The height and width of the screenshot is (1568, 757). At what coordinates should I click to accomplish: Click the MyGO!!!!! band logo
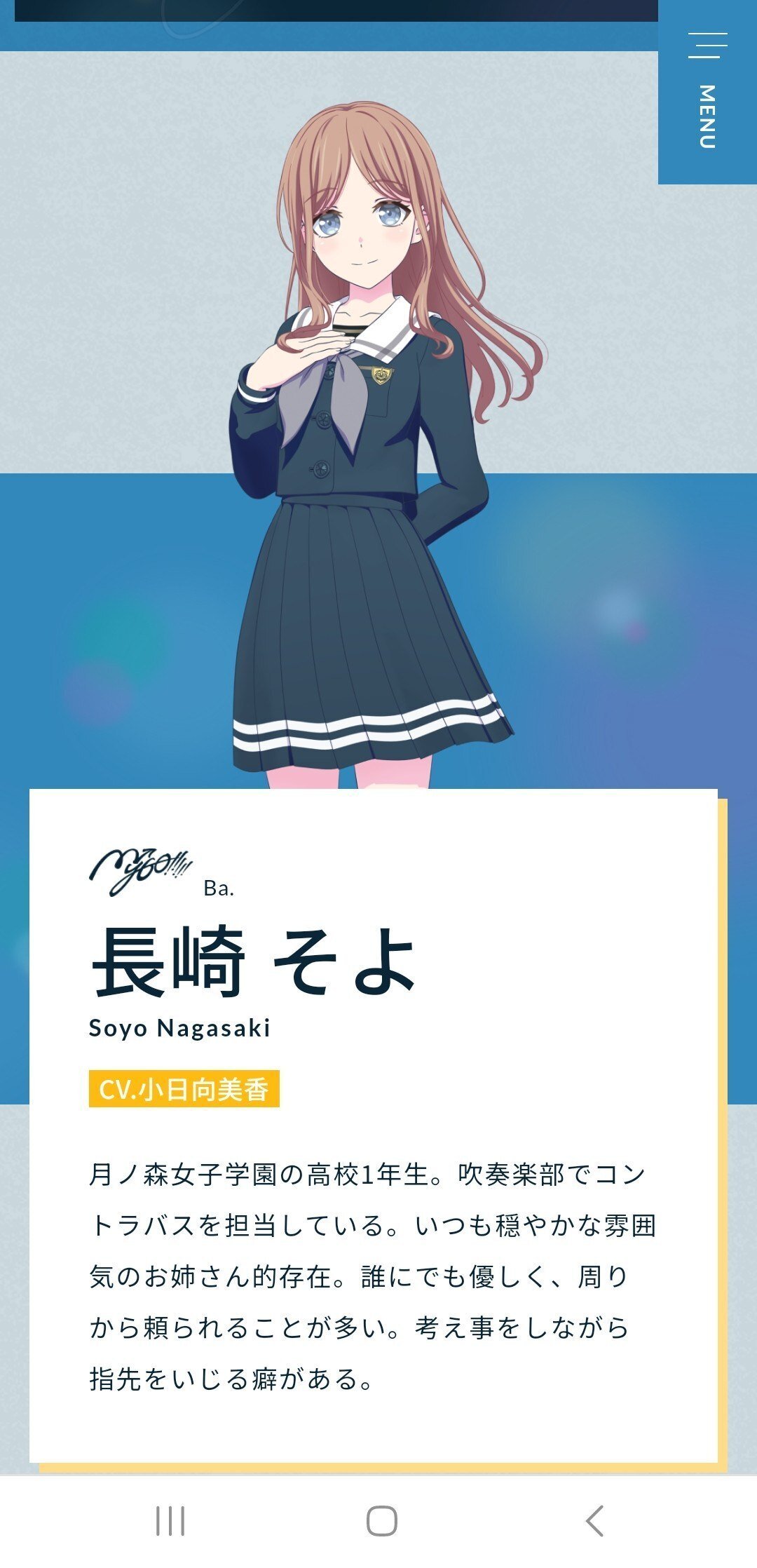pyautogui.click(x=140, y=870)
